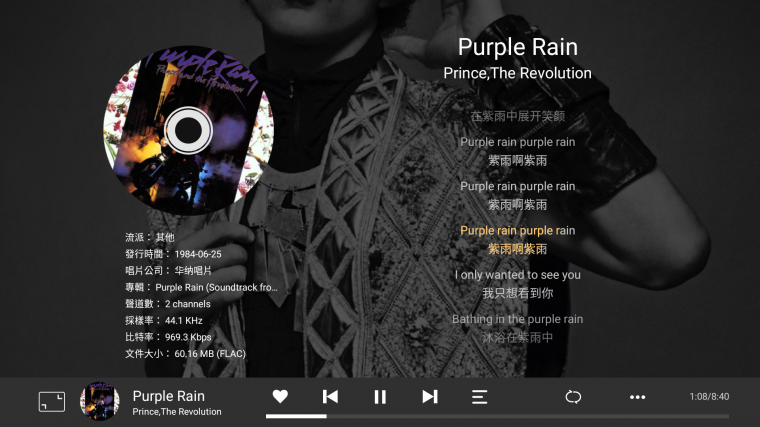This screenshot has height=427, width=760.
Task: Open the playback queue list
Action: coord(480,397)
